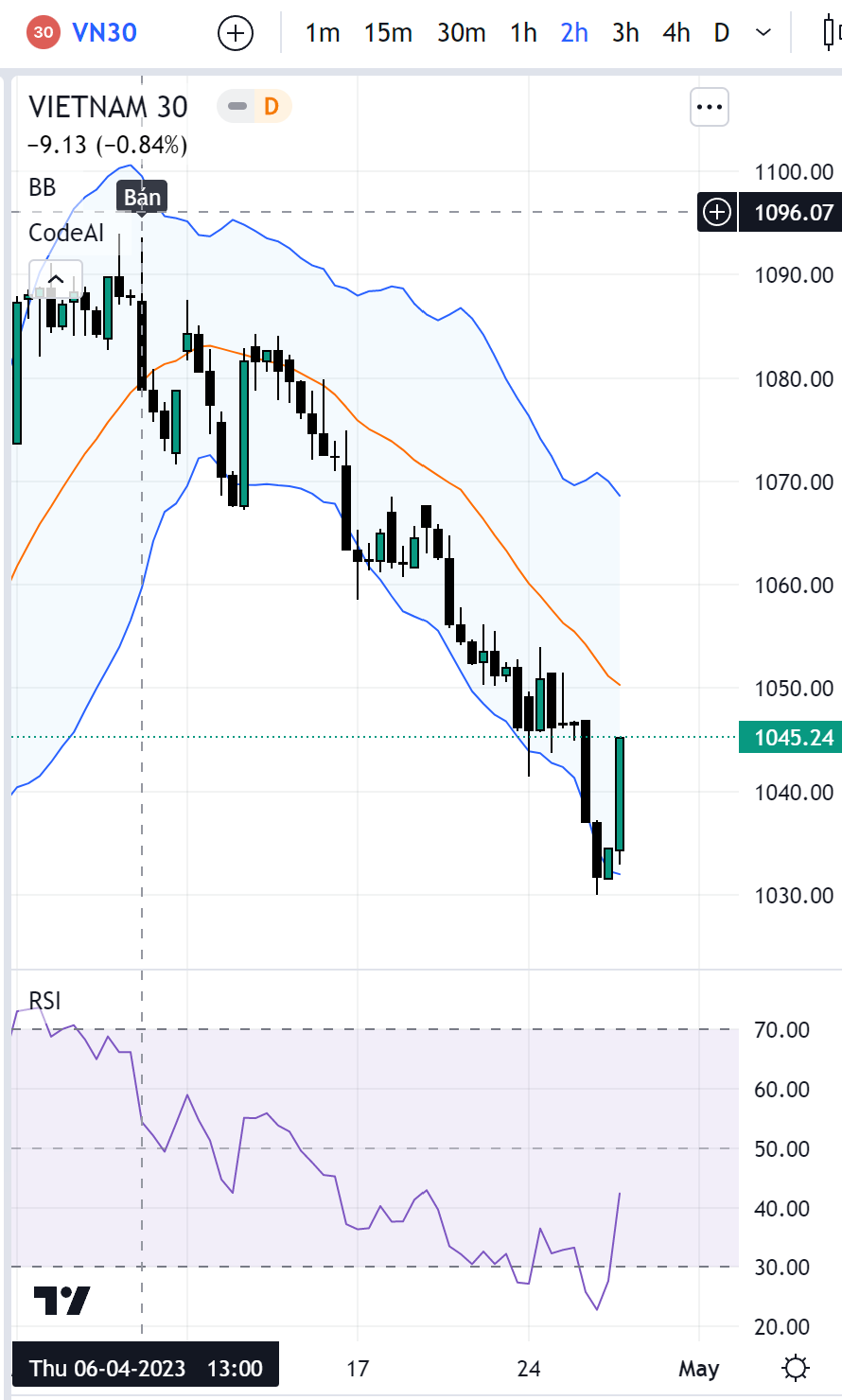Open the CodeAI indicator legend
This screenshot has width=842, height=1400.
pos(66,233)
